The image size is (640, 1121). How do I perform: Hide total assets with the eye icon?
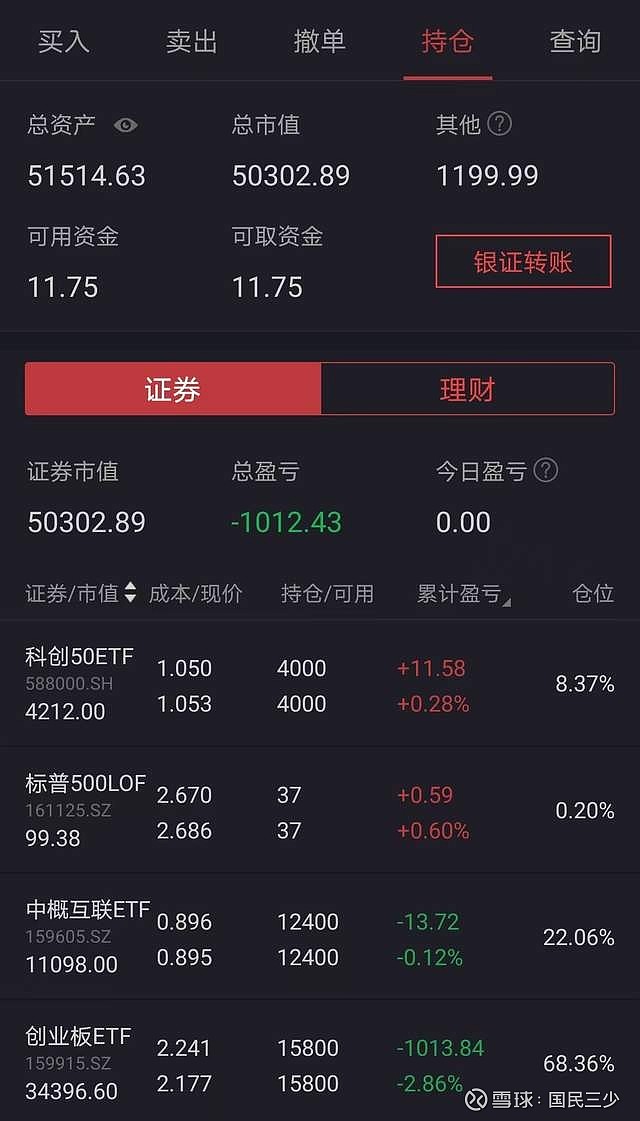(126, 126)
